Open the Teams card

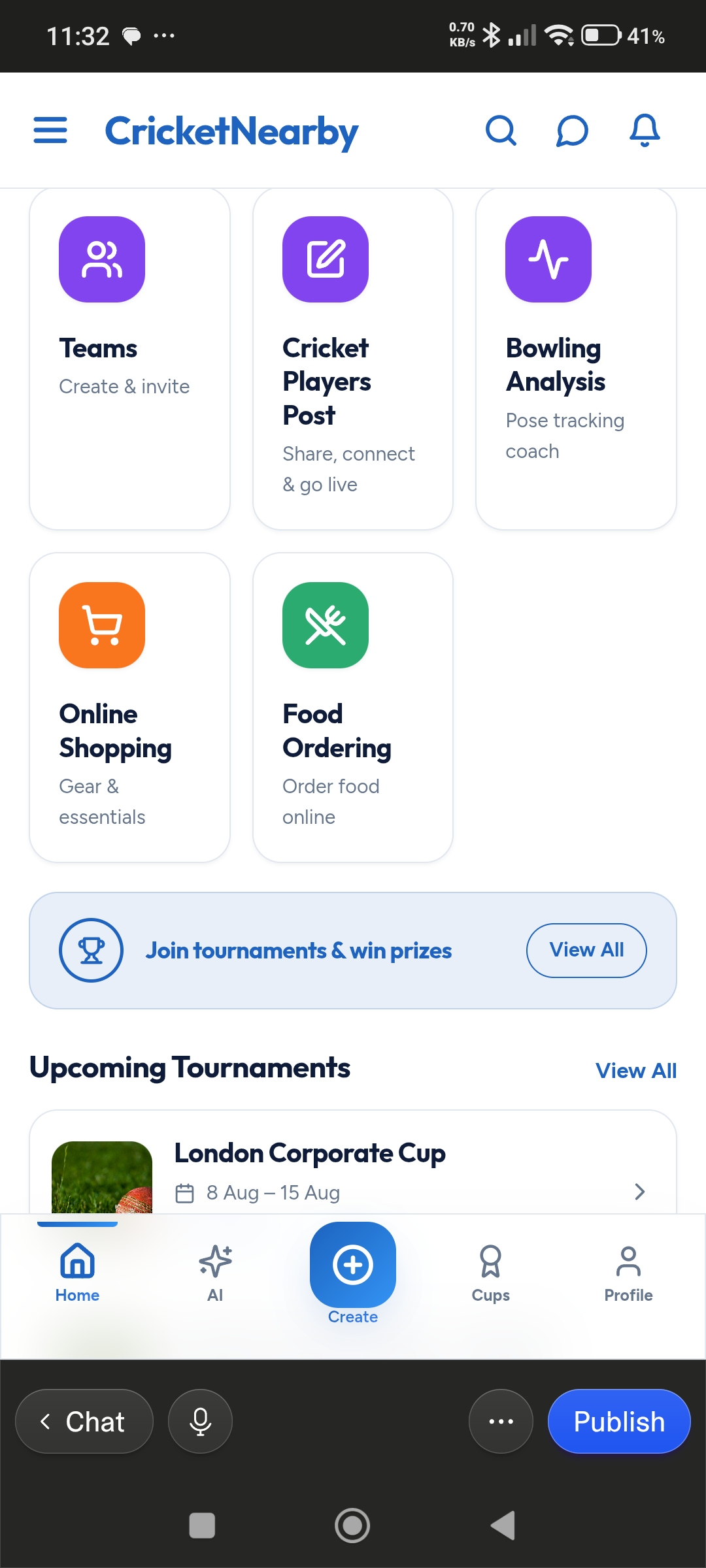click(x=129, y=359)
